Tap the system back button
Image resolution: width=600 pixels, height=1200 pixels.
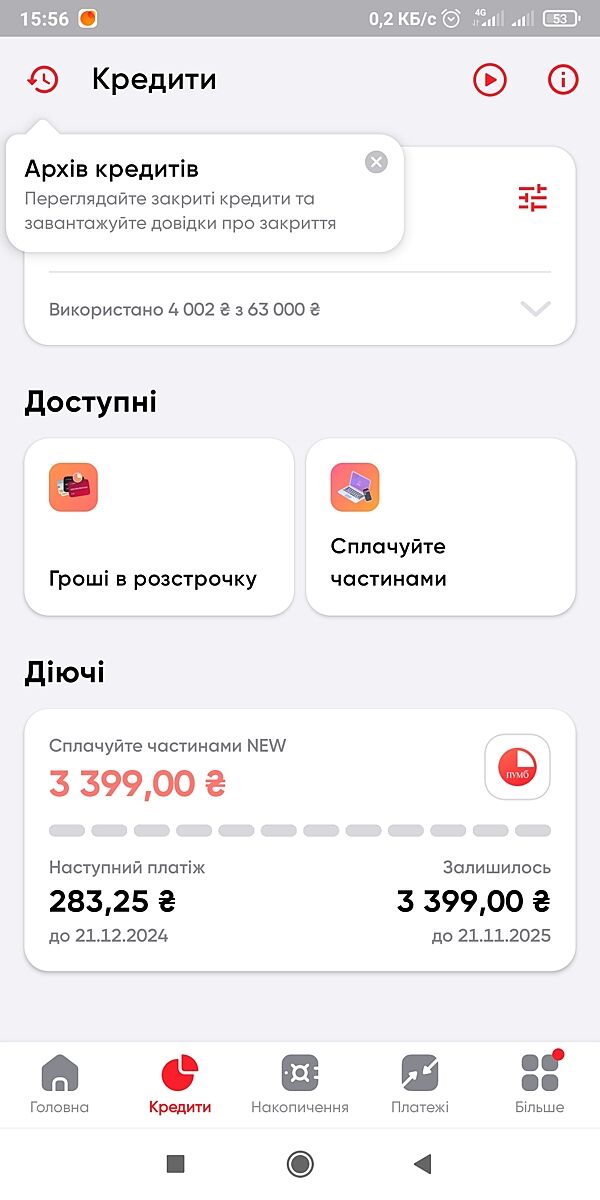pos(422,1163)
